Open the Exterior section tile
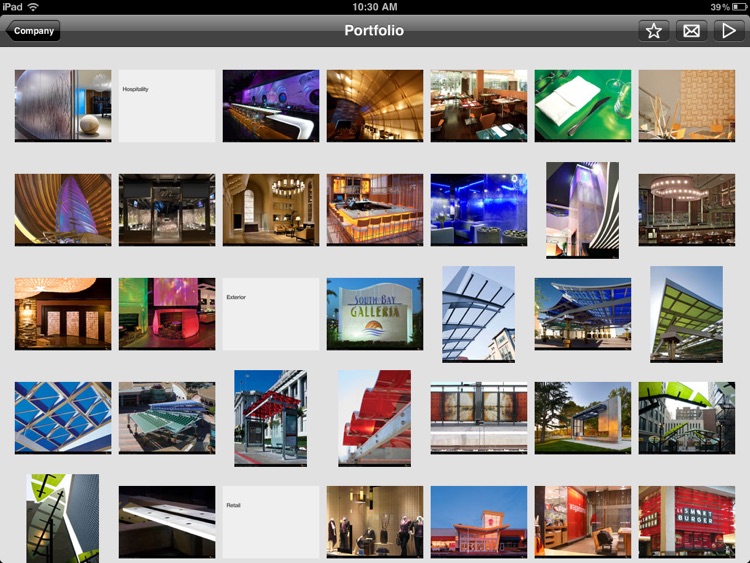 pyautogui.click(x=271, y=313)
